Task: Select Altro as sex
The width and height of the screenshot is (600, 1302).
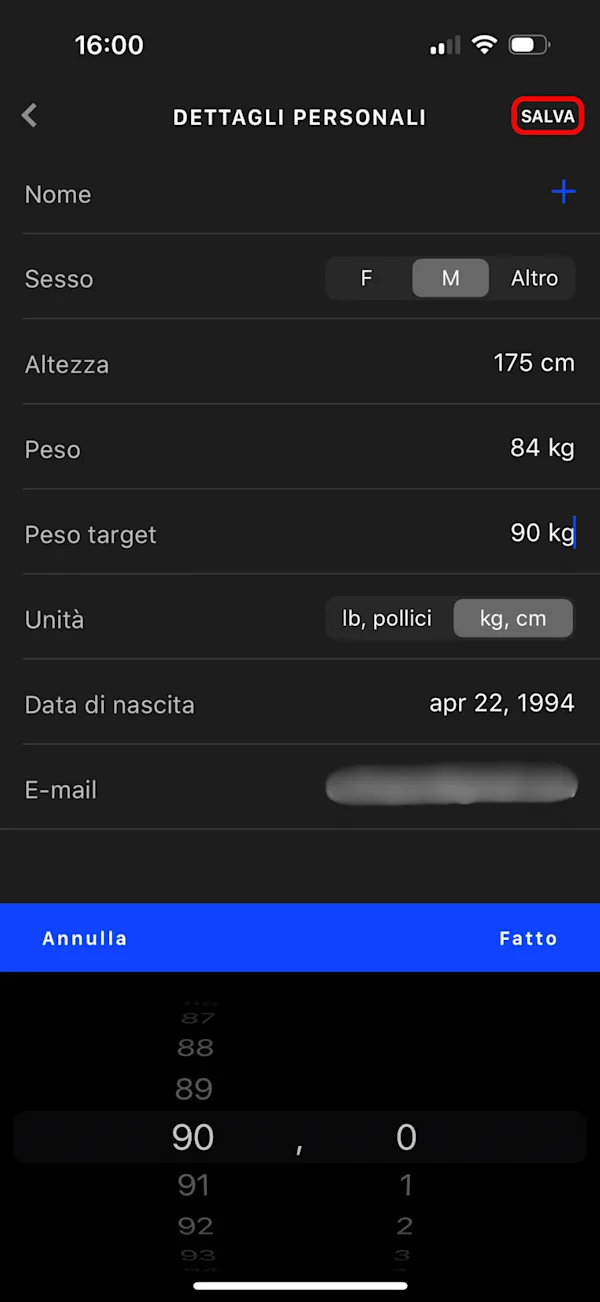Action: 534,278
